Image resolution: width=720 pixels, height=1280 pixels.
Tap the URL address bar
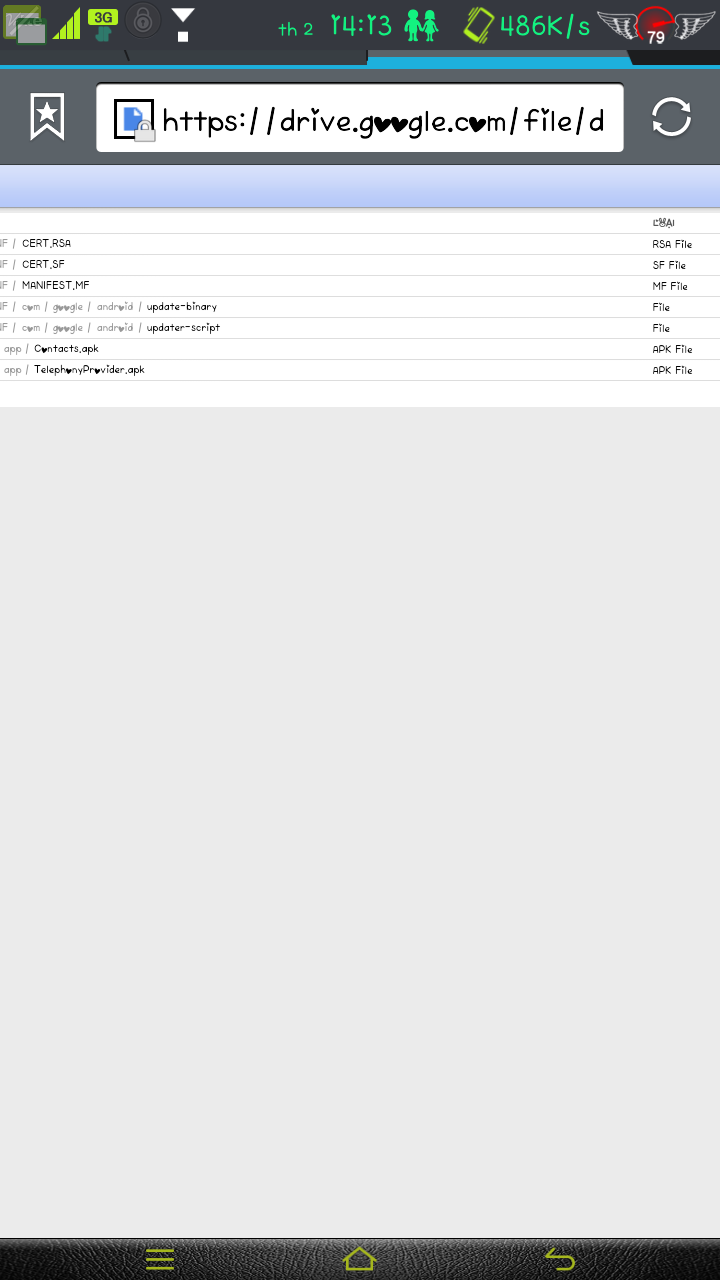pos(360,118)
